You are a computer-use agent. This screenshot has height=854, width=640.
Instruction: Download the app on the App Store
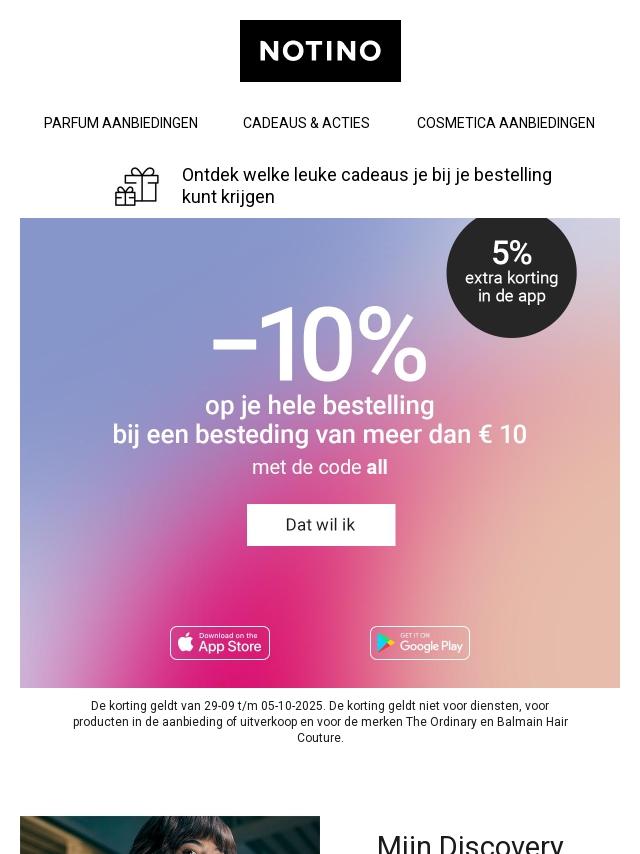220,643
